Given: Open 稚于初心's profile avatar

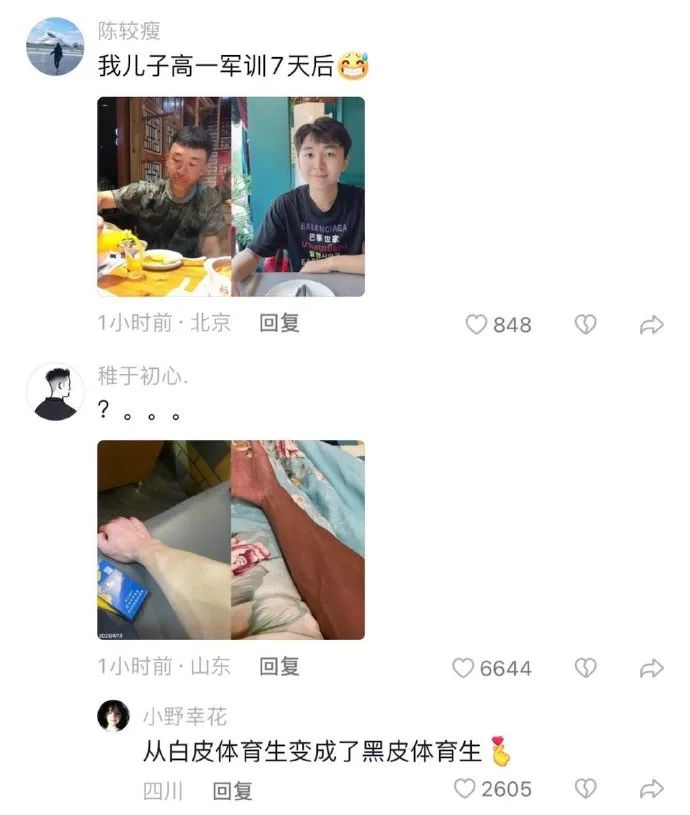Looking at the screenshot, I should click(x=55, y=392).
